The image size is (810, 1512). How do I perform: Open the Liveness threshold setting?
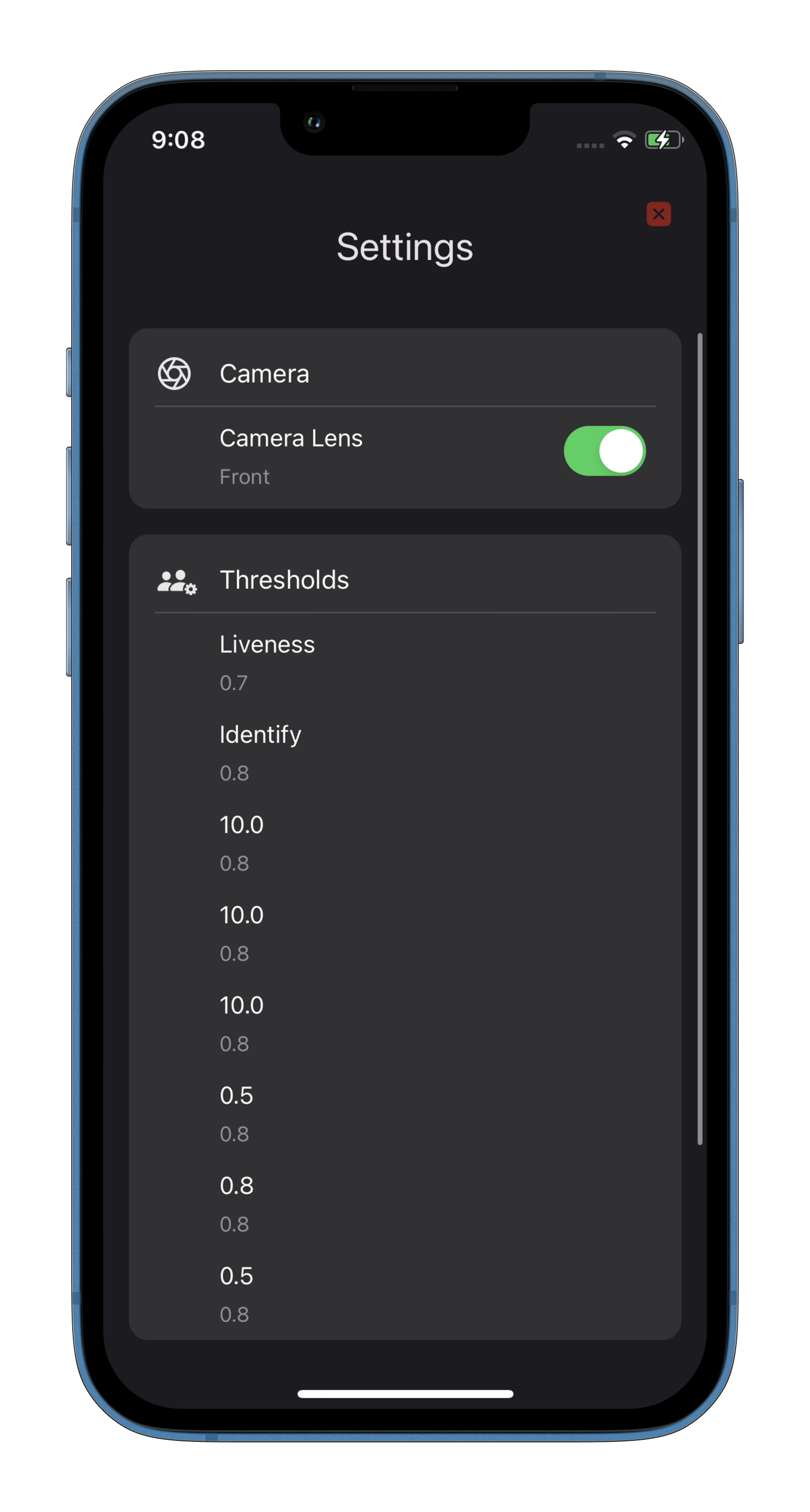[404, 662]
